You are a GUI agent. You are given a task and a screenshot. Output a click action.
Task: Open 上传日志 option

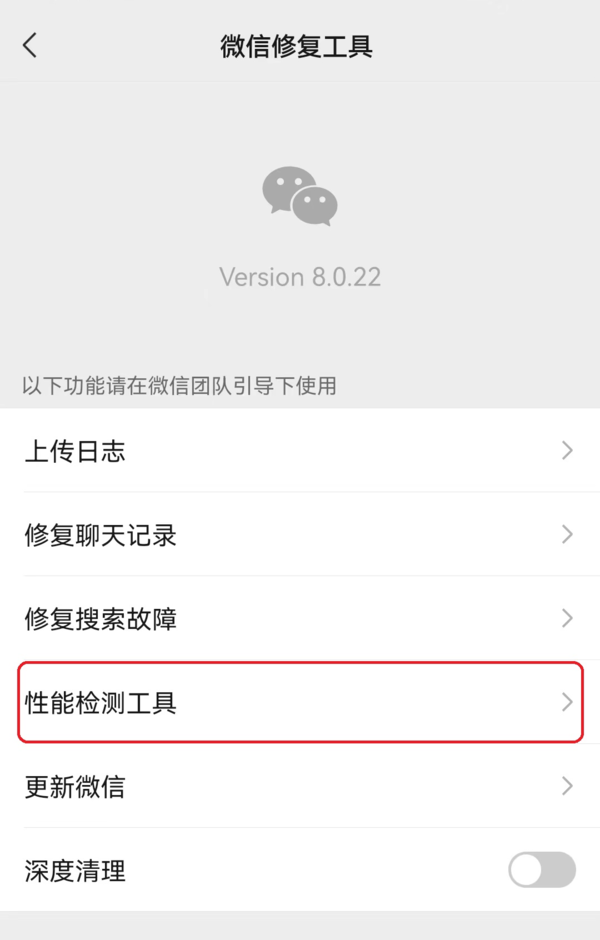pyautogui.click(x=300, y=451)
